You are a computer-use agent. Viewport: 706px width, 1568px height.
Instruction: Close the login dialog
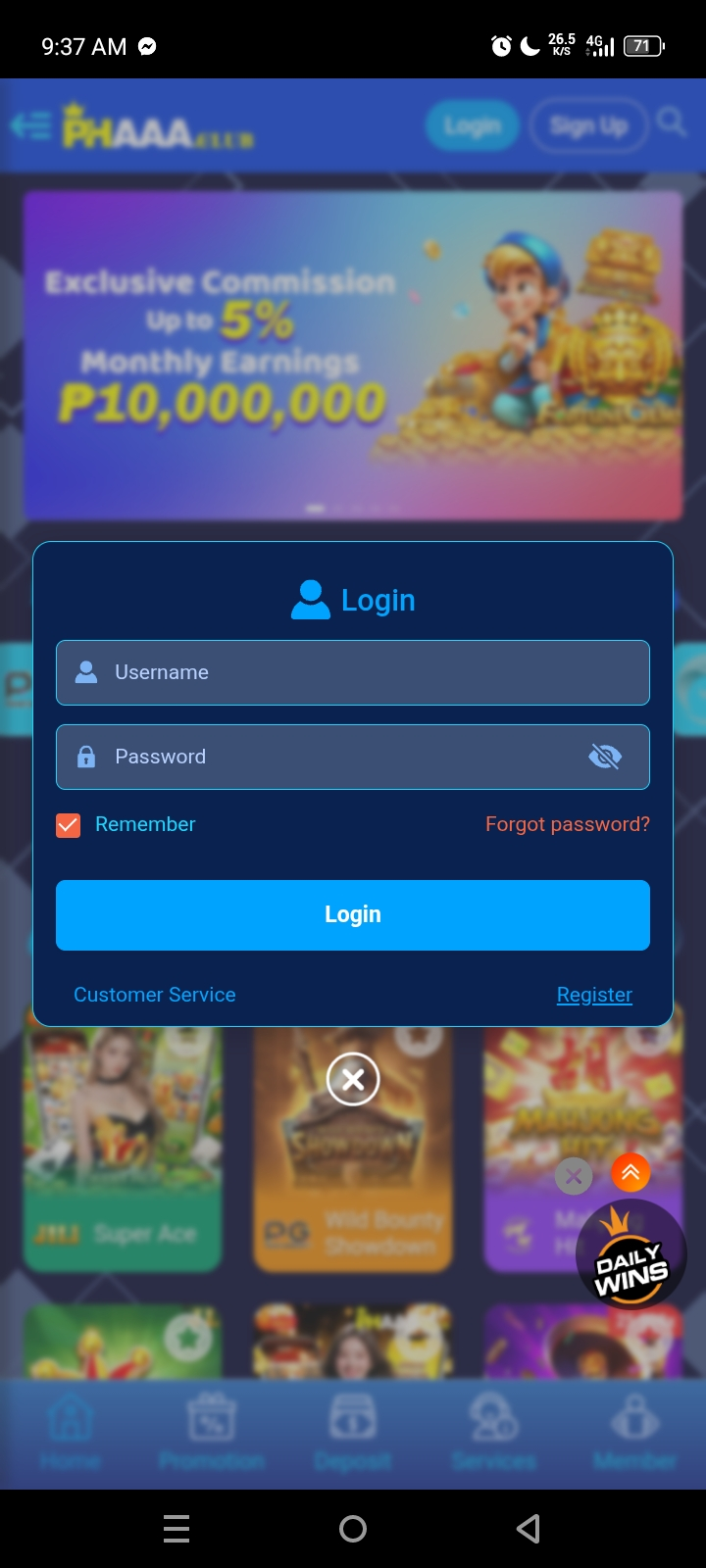pyautogui.click(x=353, y=1079)
